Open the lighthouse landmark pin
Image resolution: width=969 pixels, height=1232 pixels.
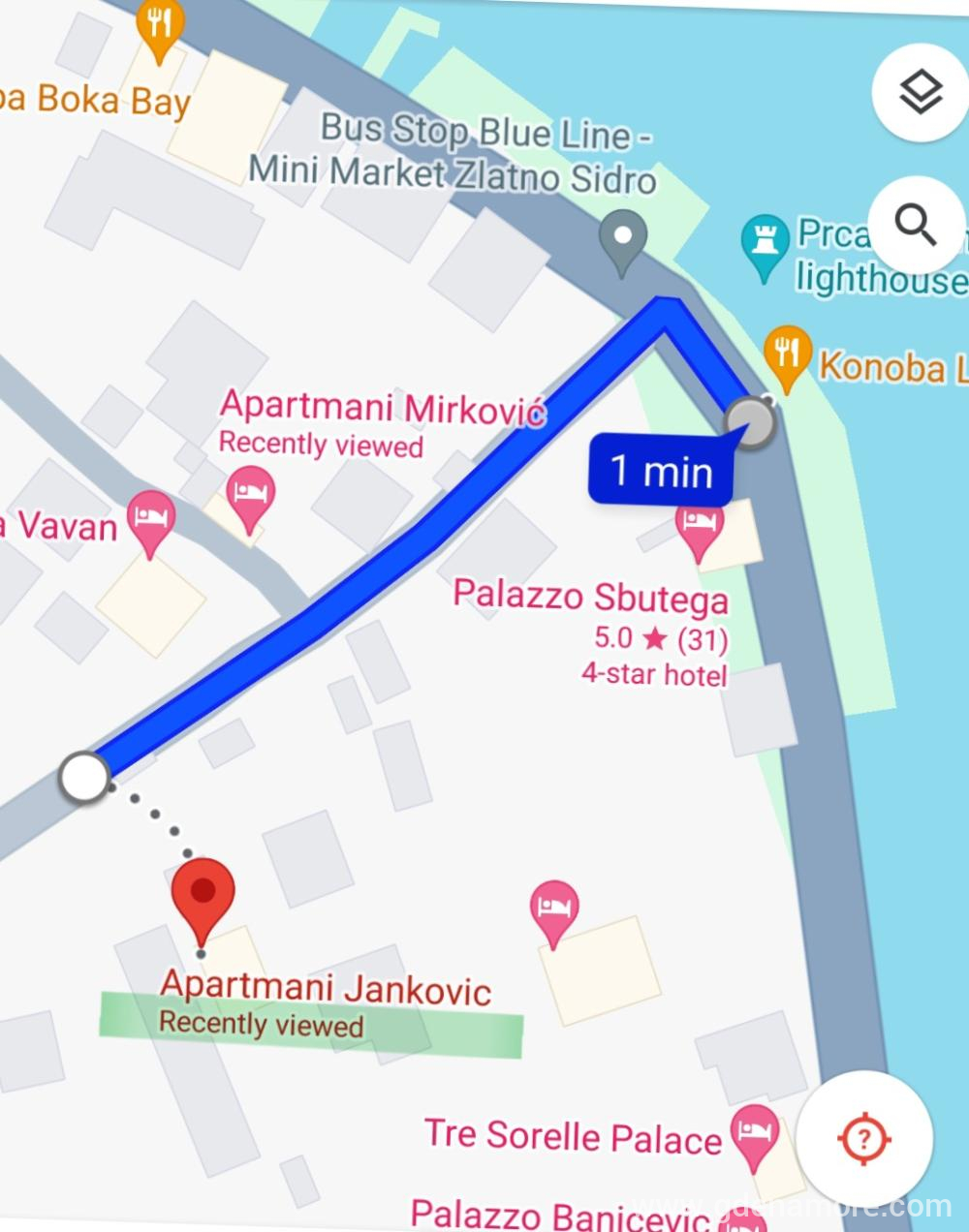(x=764, y=244)
